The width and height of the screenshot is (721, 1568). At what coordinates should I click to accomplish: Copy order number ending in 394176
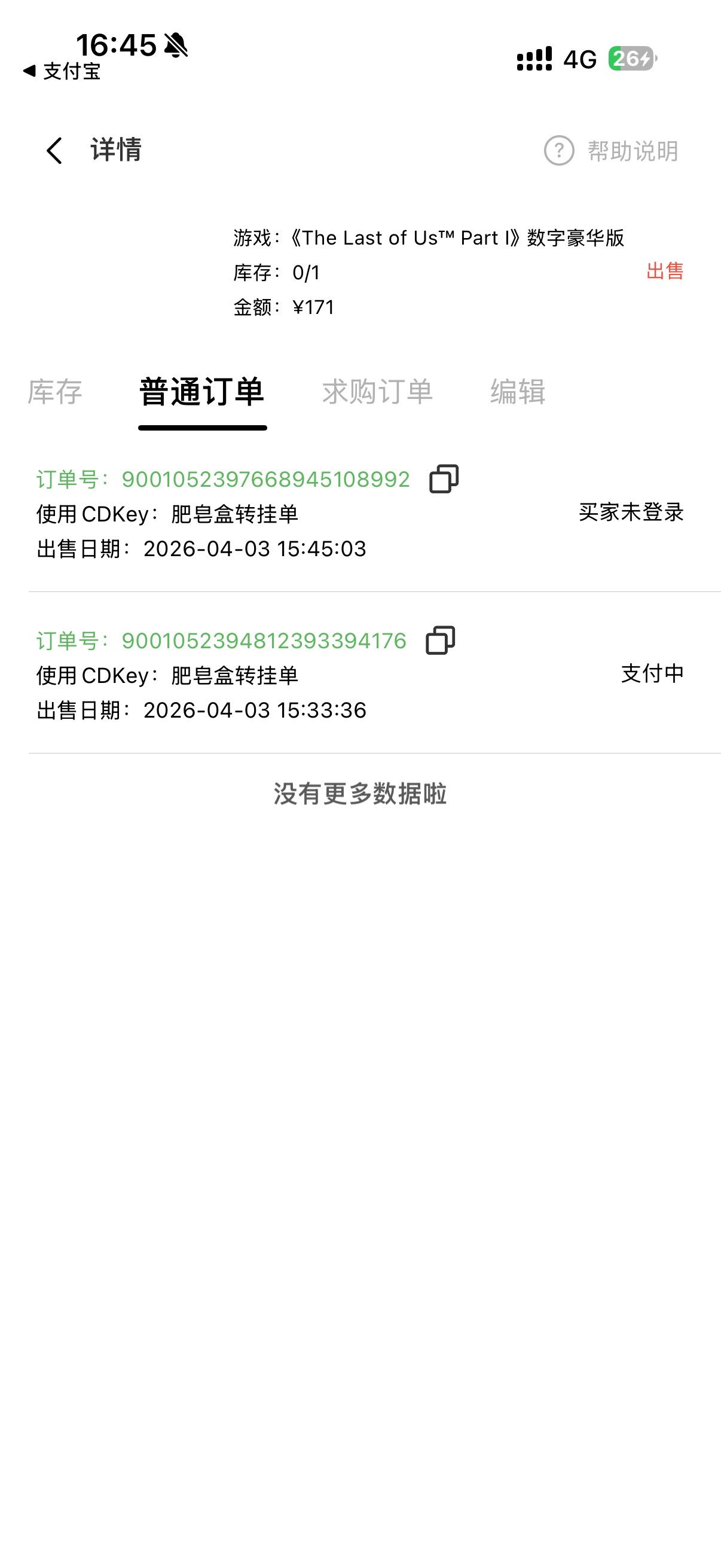click(x=441, y=640)
